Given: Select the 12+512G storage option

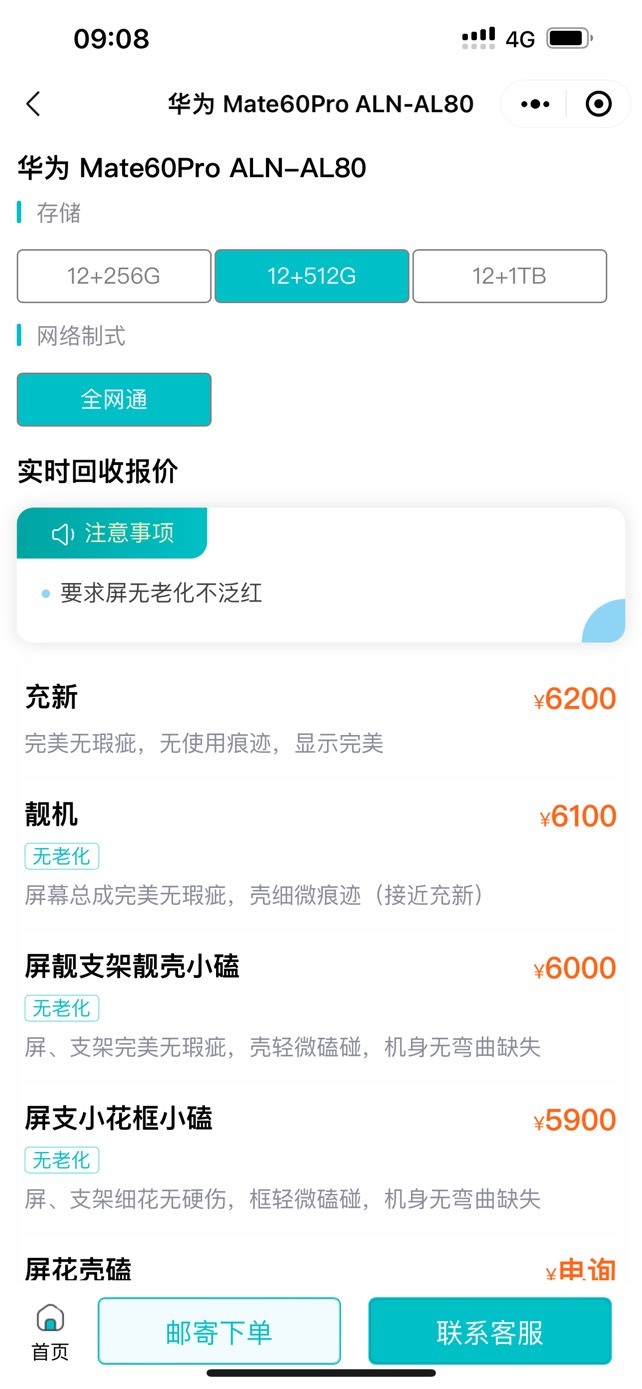Looking at the screenshot, I should click(x=311, y=276).
